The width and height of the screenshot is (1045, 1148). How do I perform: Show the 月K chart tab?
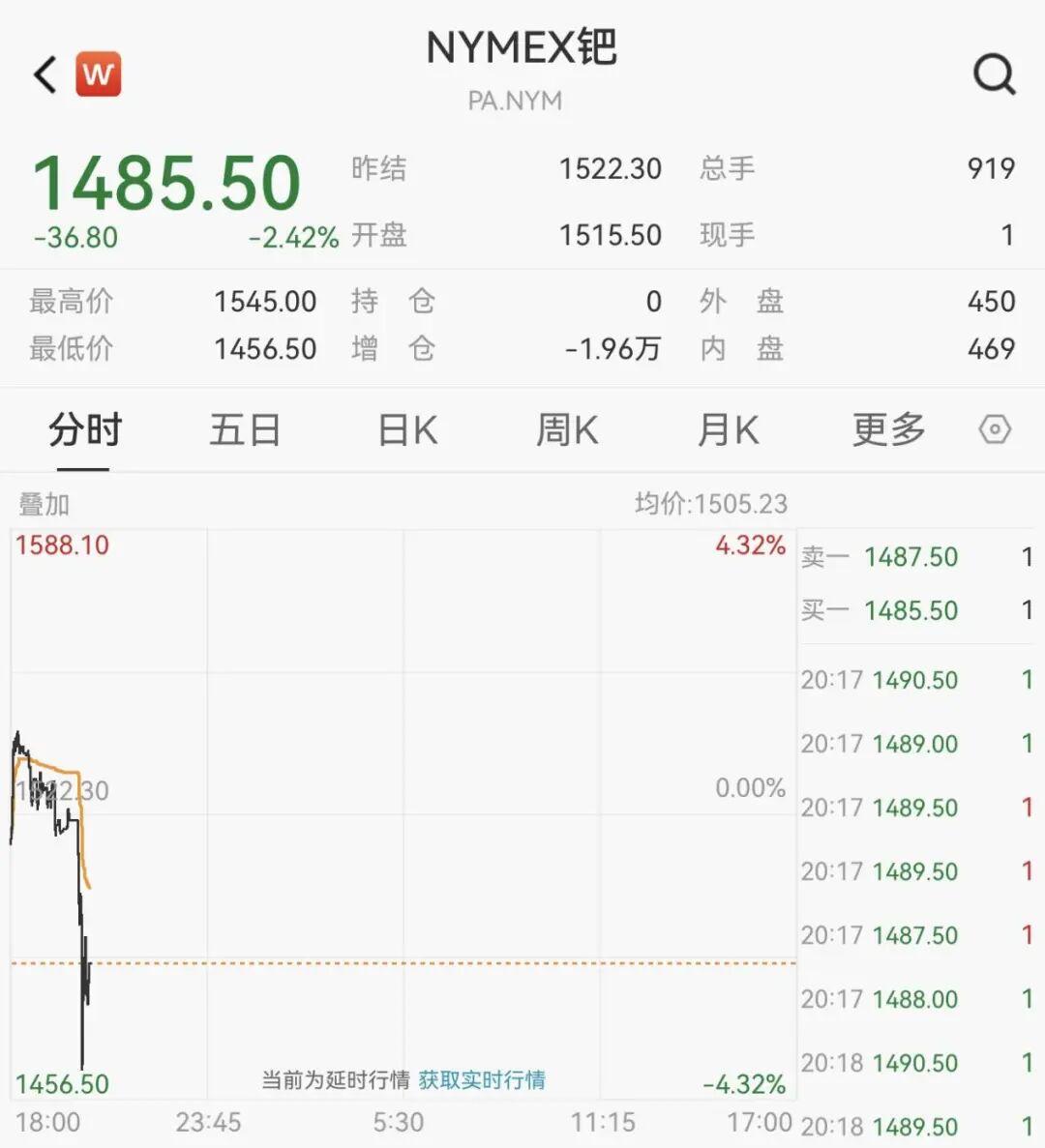728,430
